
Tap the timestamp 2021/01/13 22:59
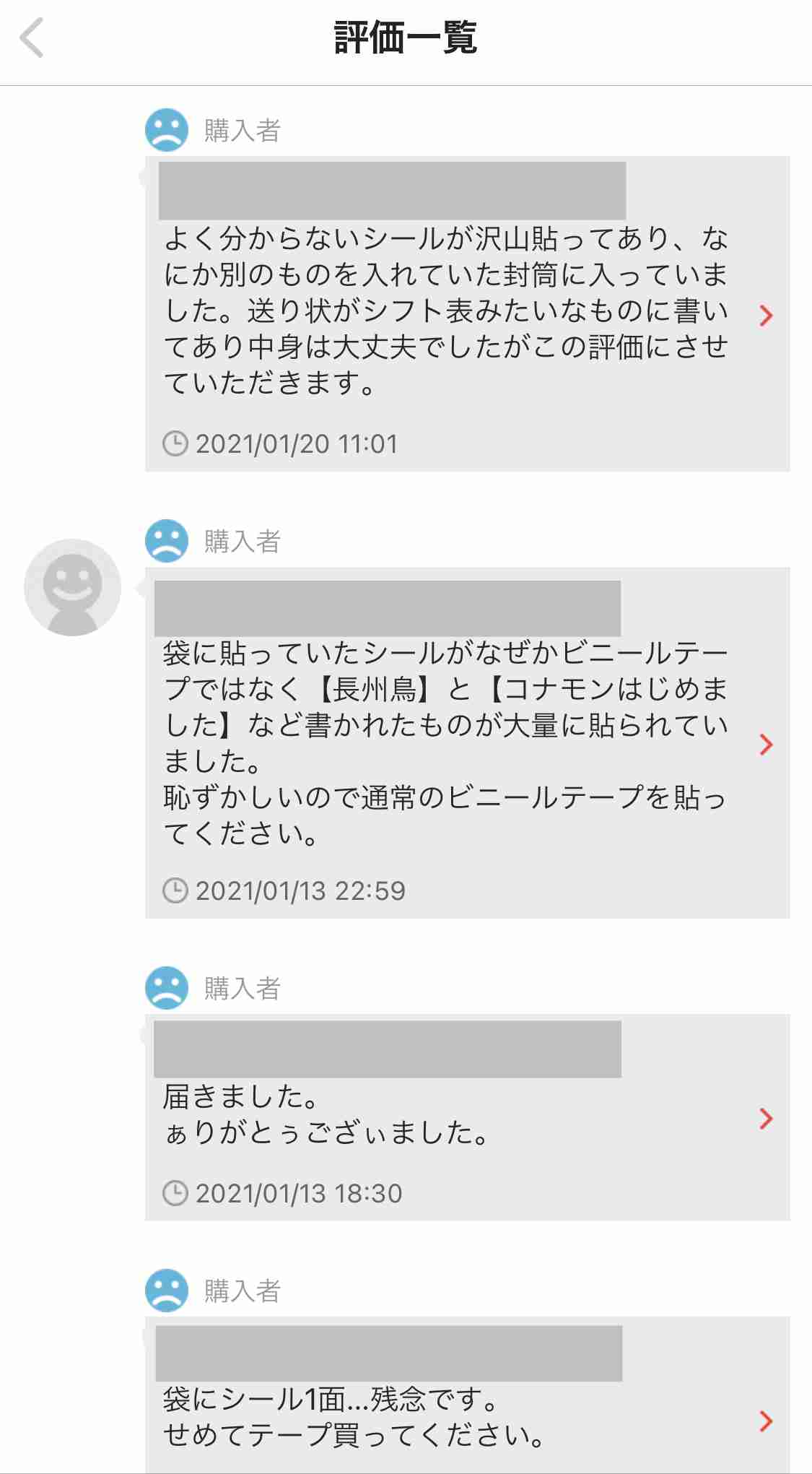click(x=301, y=889)
